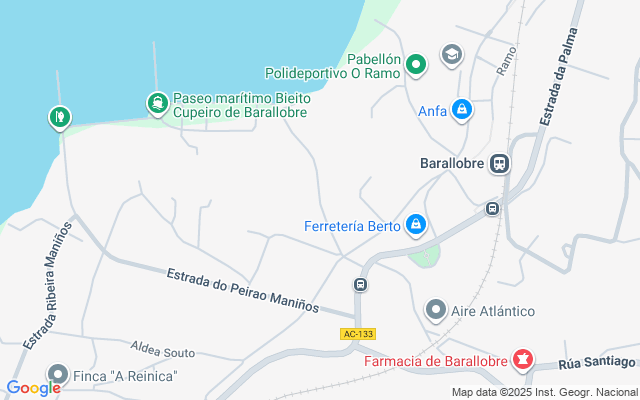
Task: Open the green restaurant marker by the shore
Action: click(x=59, y=118)
